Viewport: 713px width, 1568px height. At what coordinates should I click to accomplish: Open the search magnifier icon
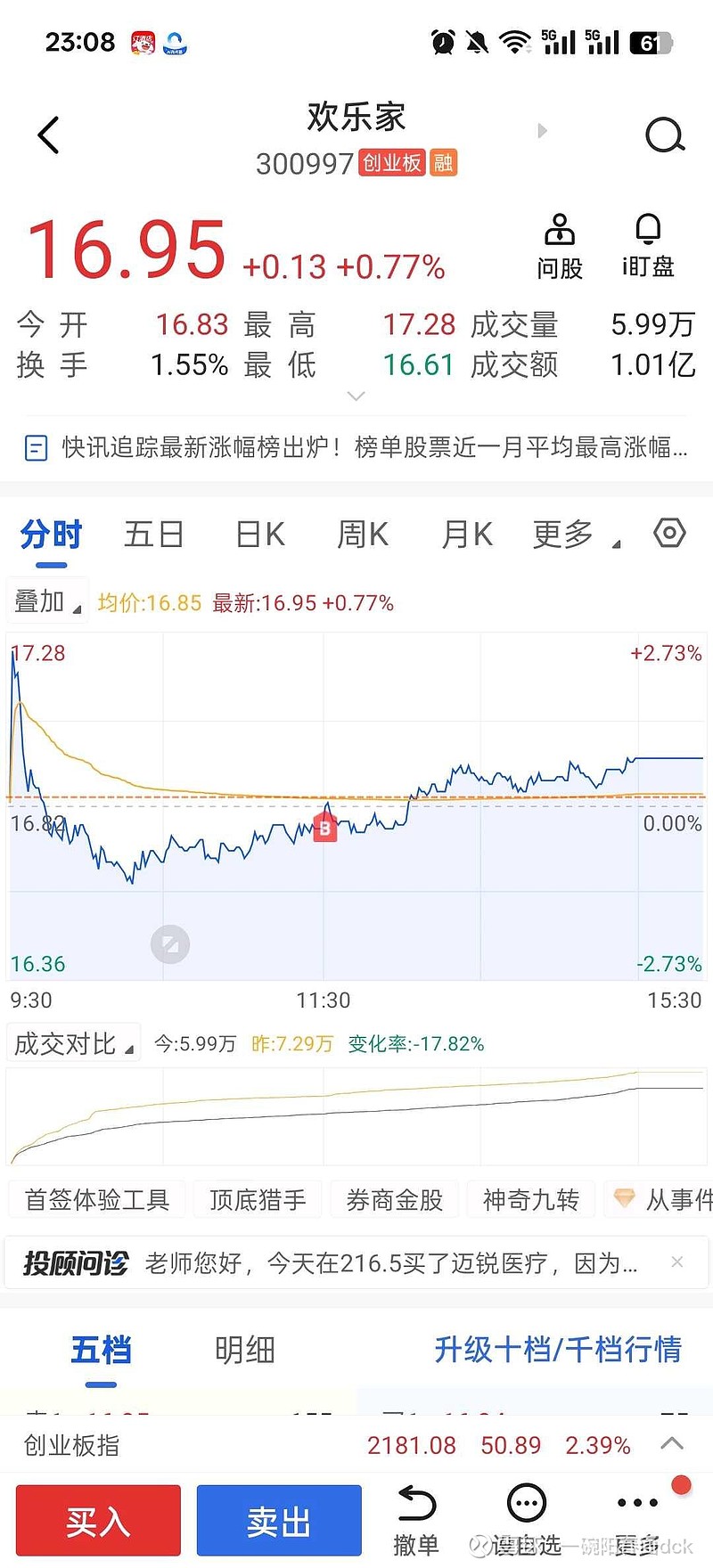[665, 135]
